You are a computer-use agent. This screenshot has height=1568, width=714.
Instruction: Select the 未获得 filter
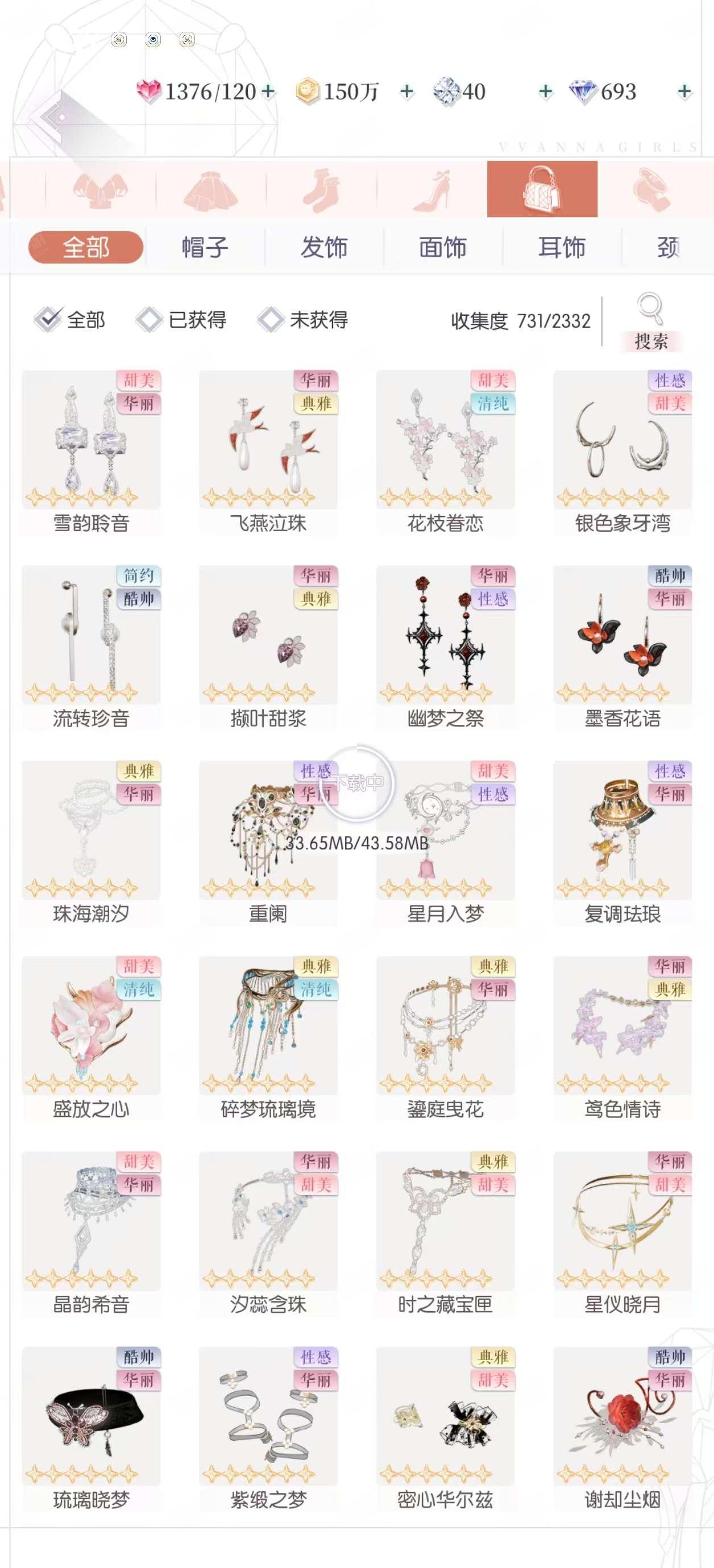(303, 319)
